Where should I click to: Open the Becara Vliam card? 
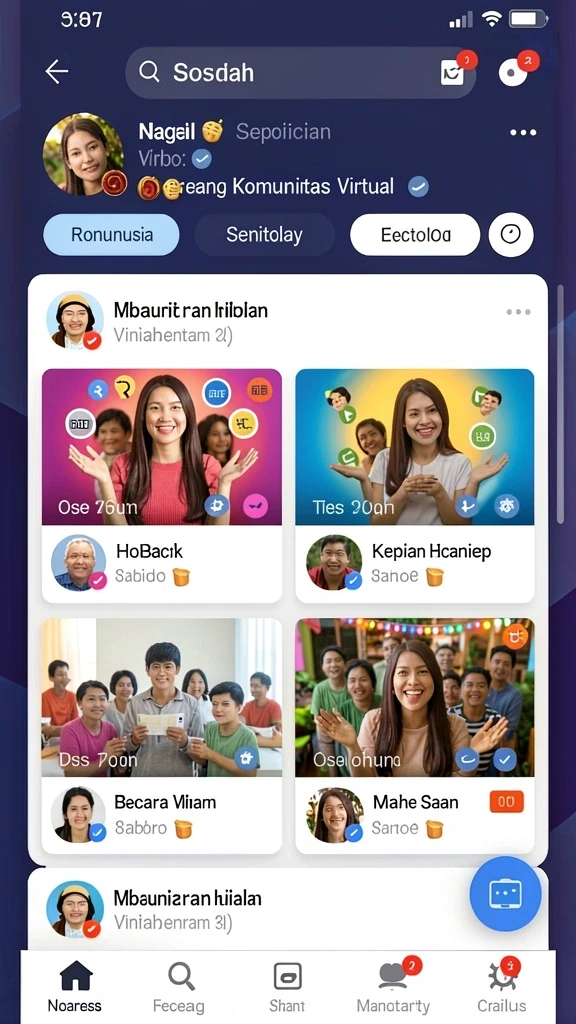(162, 736)
